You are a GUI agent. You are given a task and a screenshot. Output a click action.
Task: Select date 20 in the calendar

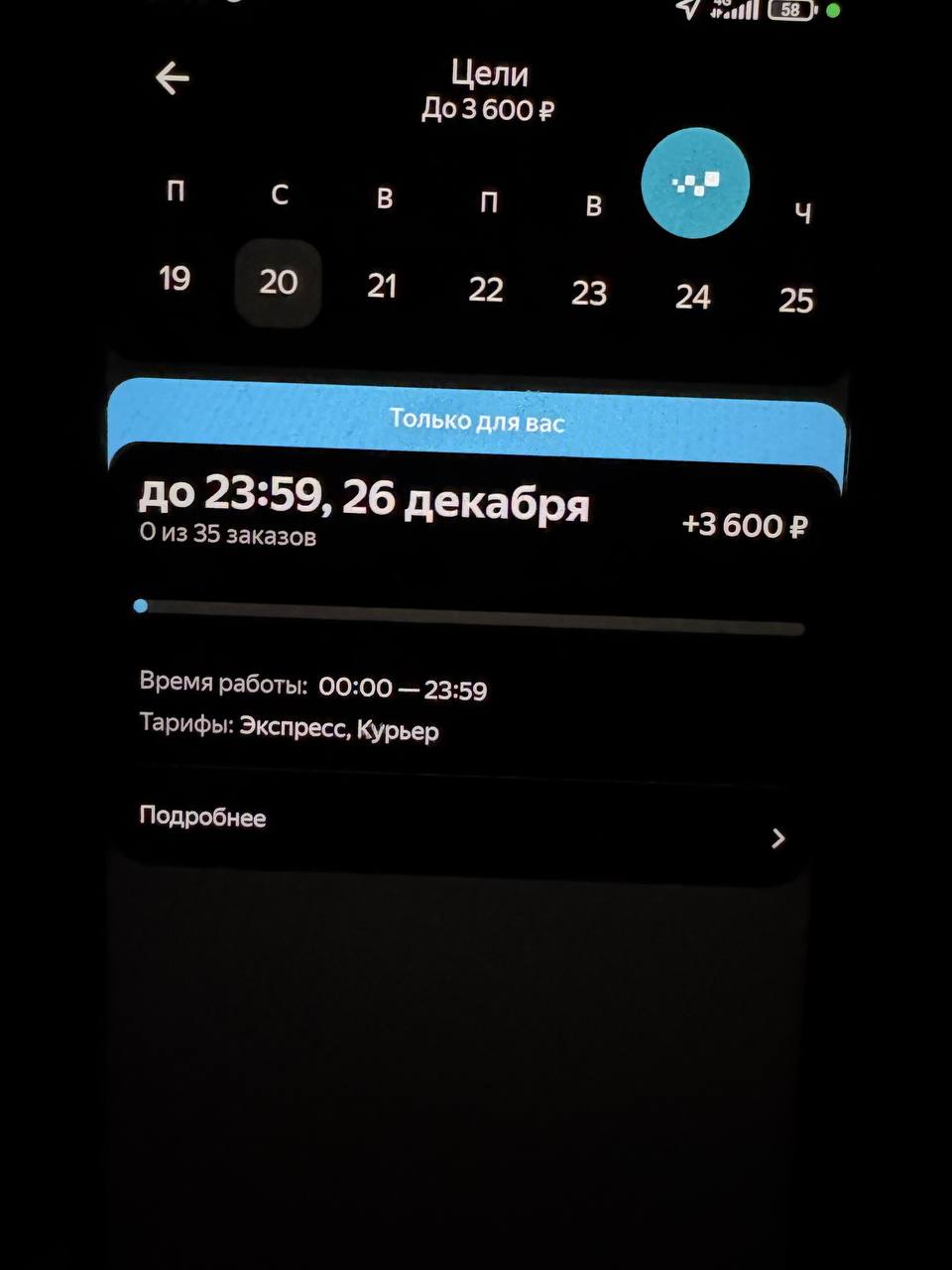(278, 282)
